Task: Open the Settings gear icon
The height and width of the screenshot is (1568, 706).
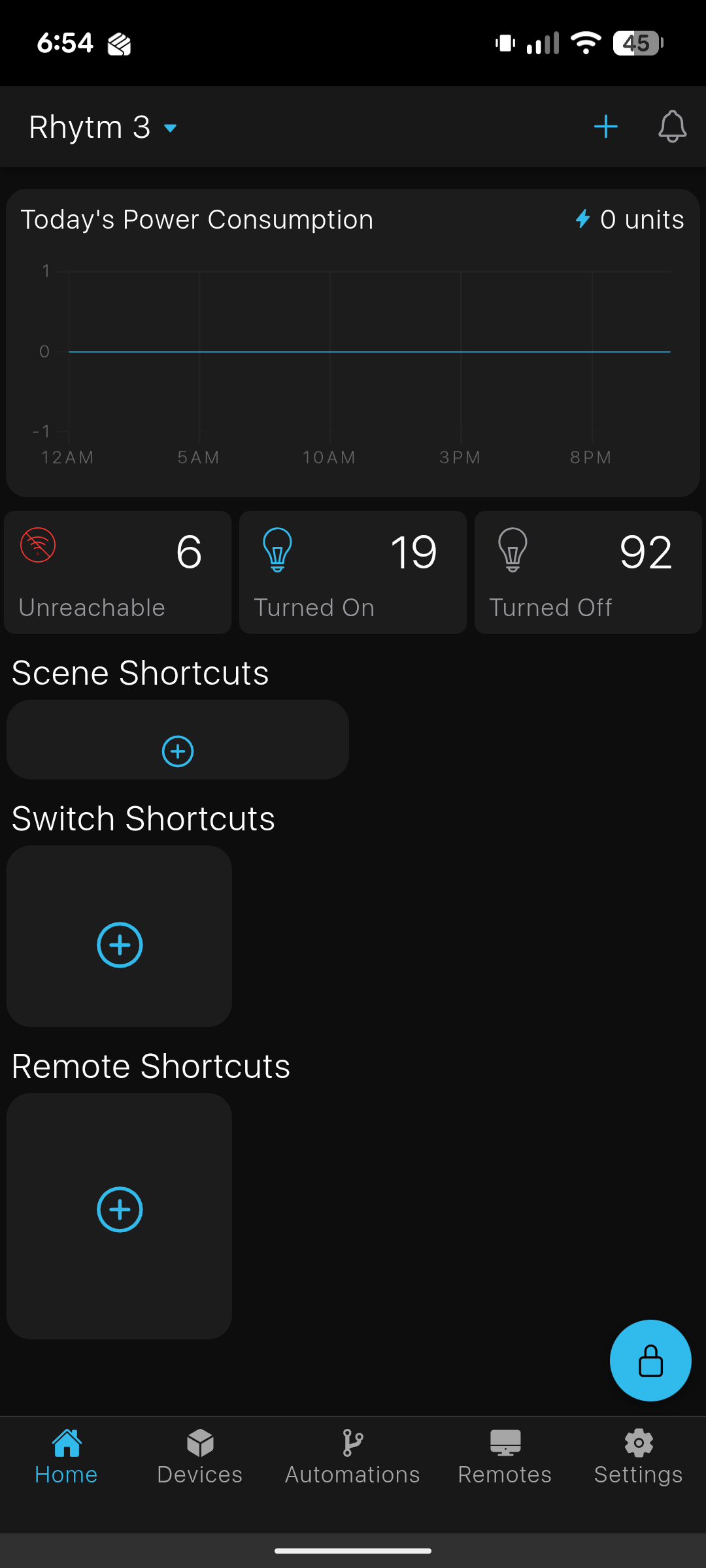Action: [637, 1443]
